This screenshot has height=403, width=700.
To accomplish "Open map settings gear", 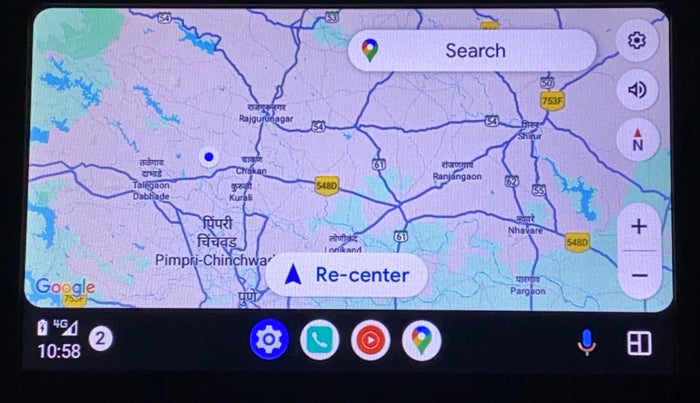I will tap(637, 41).
